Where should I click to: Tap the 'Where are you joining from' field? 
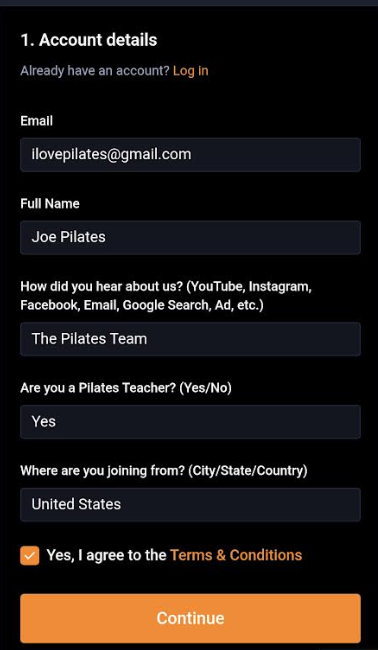[190, 505]
